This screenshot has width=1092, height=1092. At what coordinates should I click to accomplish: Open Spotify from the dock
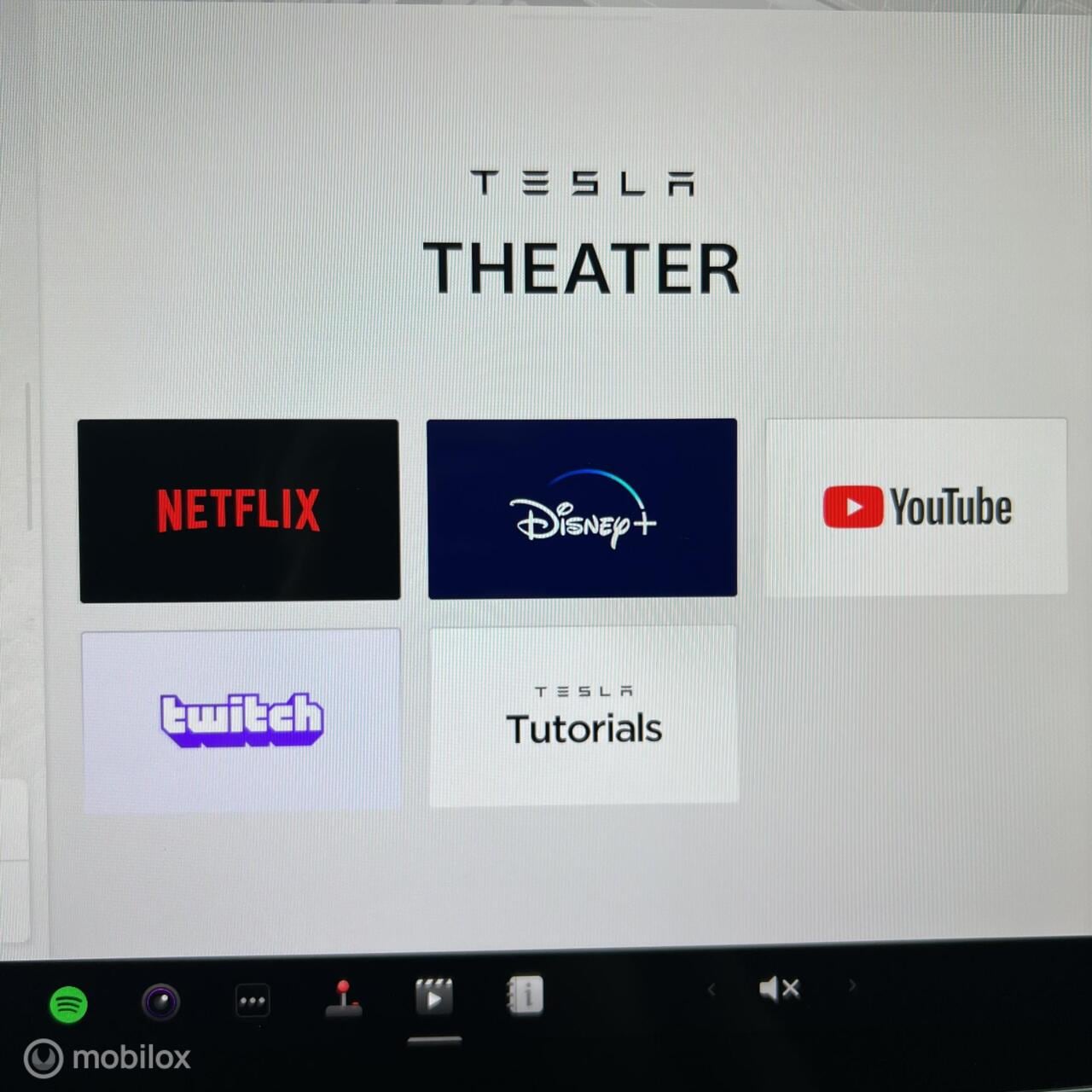pyautogui.click(x=69, y=1004)
